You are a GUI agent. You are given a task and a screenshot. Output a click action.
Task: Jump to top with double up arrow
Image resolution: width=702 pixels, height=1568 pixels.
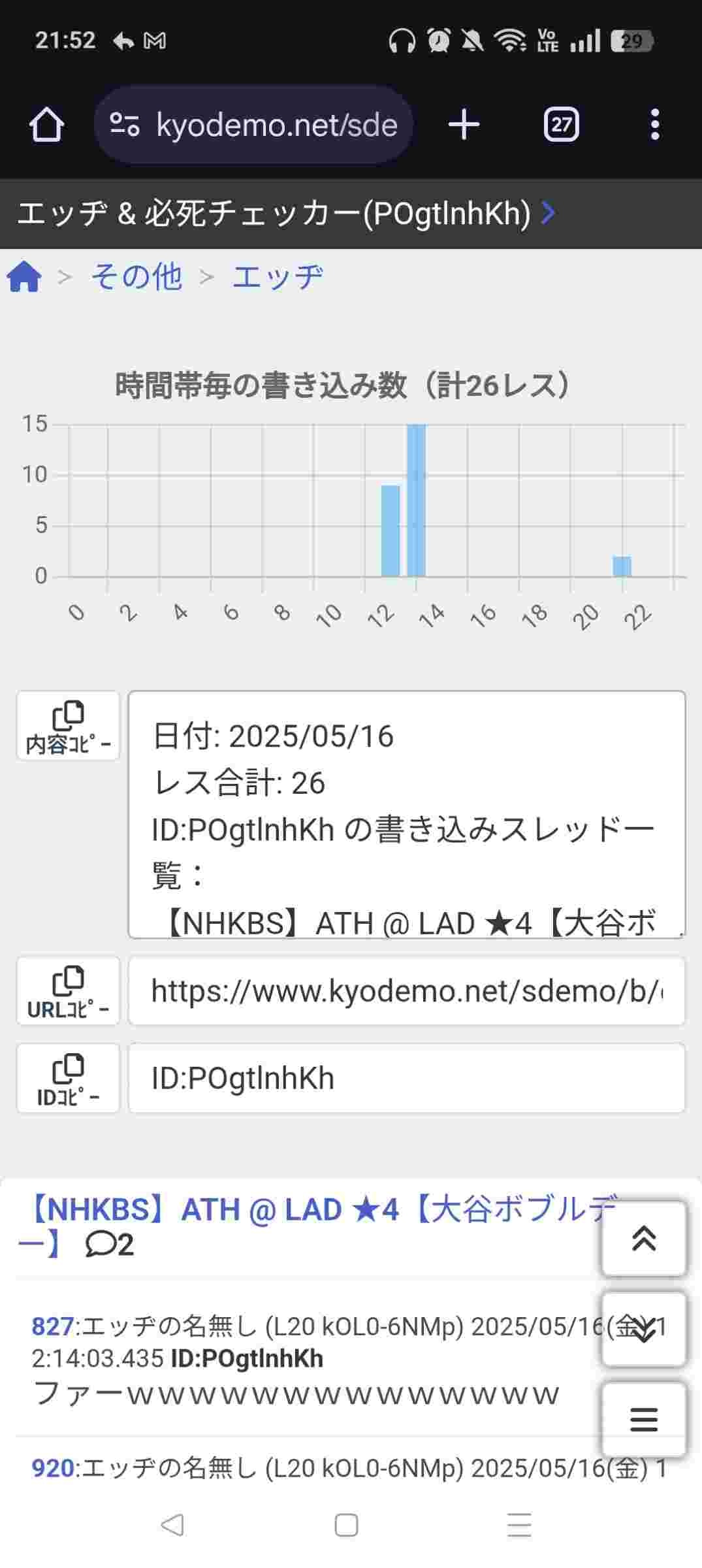(643, 1238)
